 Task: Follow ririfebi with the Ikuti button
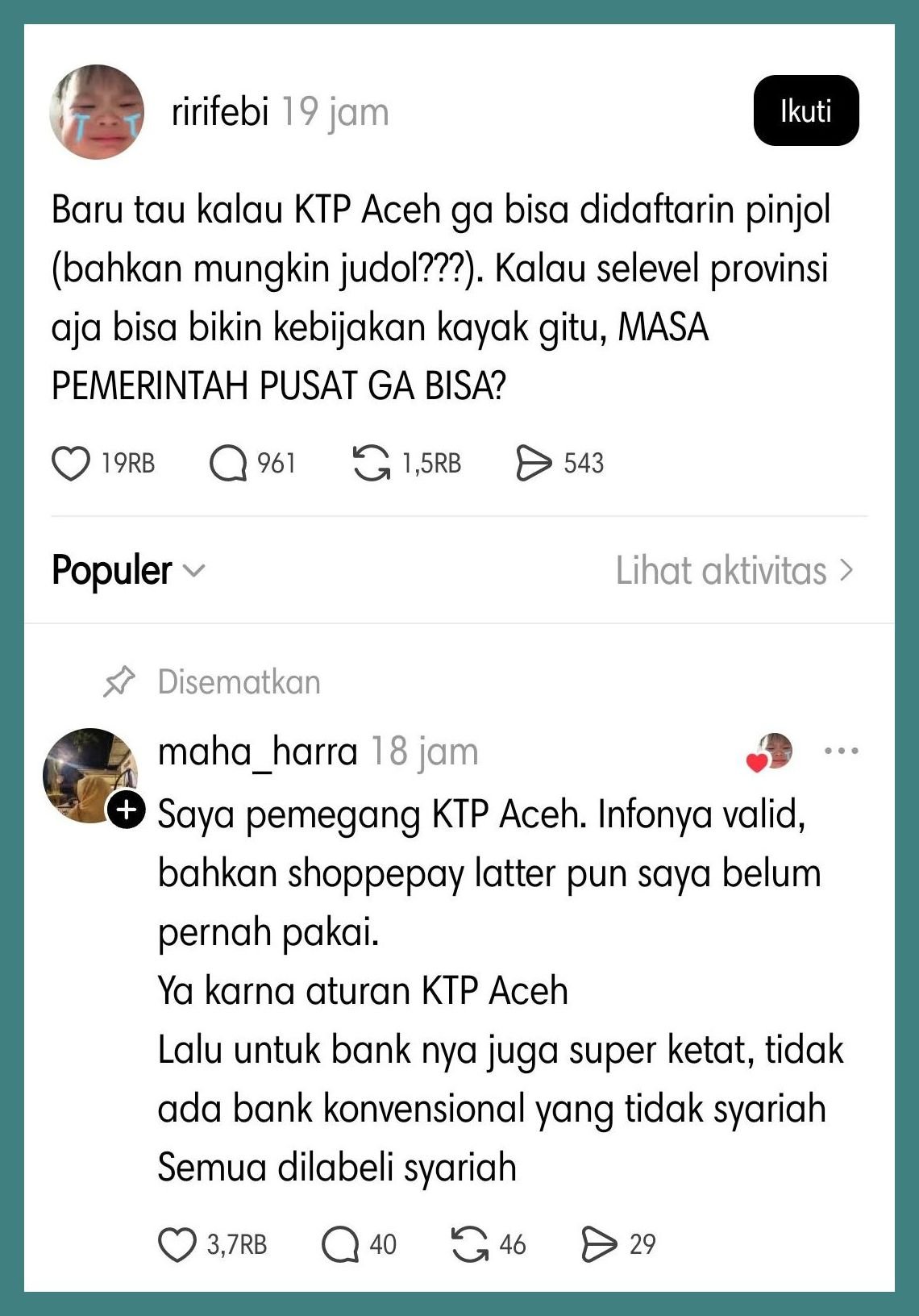[x=805, y=110]
